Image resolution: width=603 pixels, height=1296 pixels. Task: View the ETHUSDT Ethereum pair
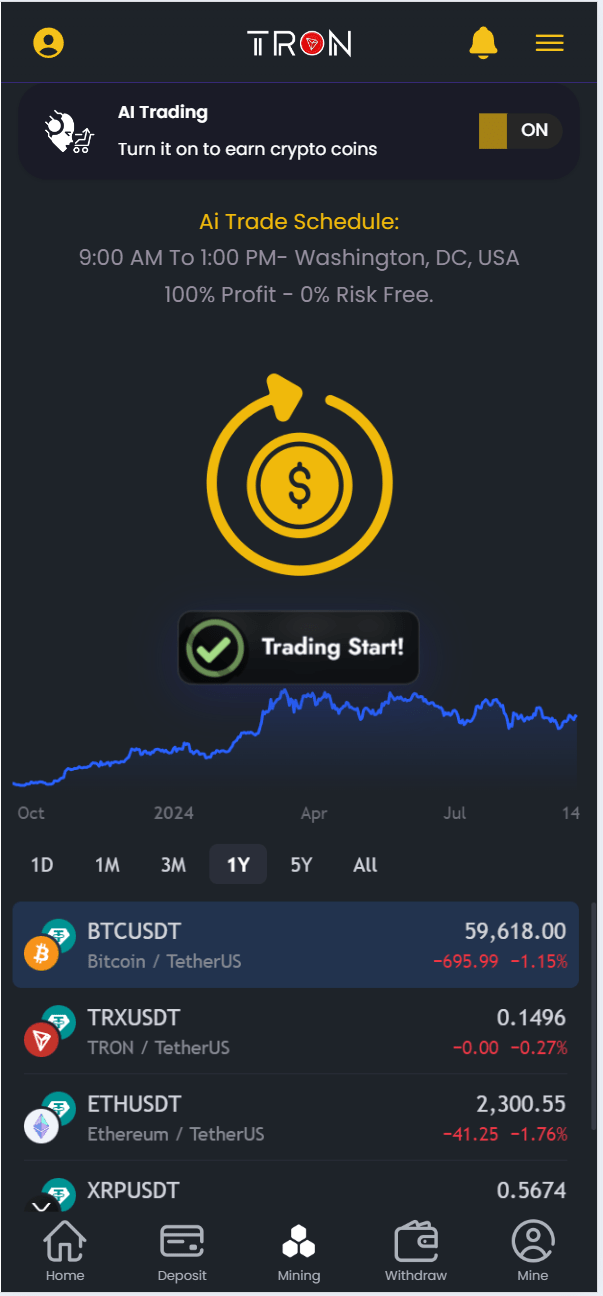[x=295, y=1117]
